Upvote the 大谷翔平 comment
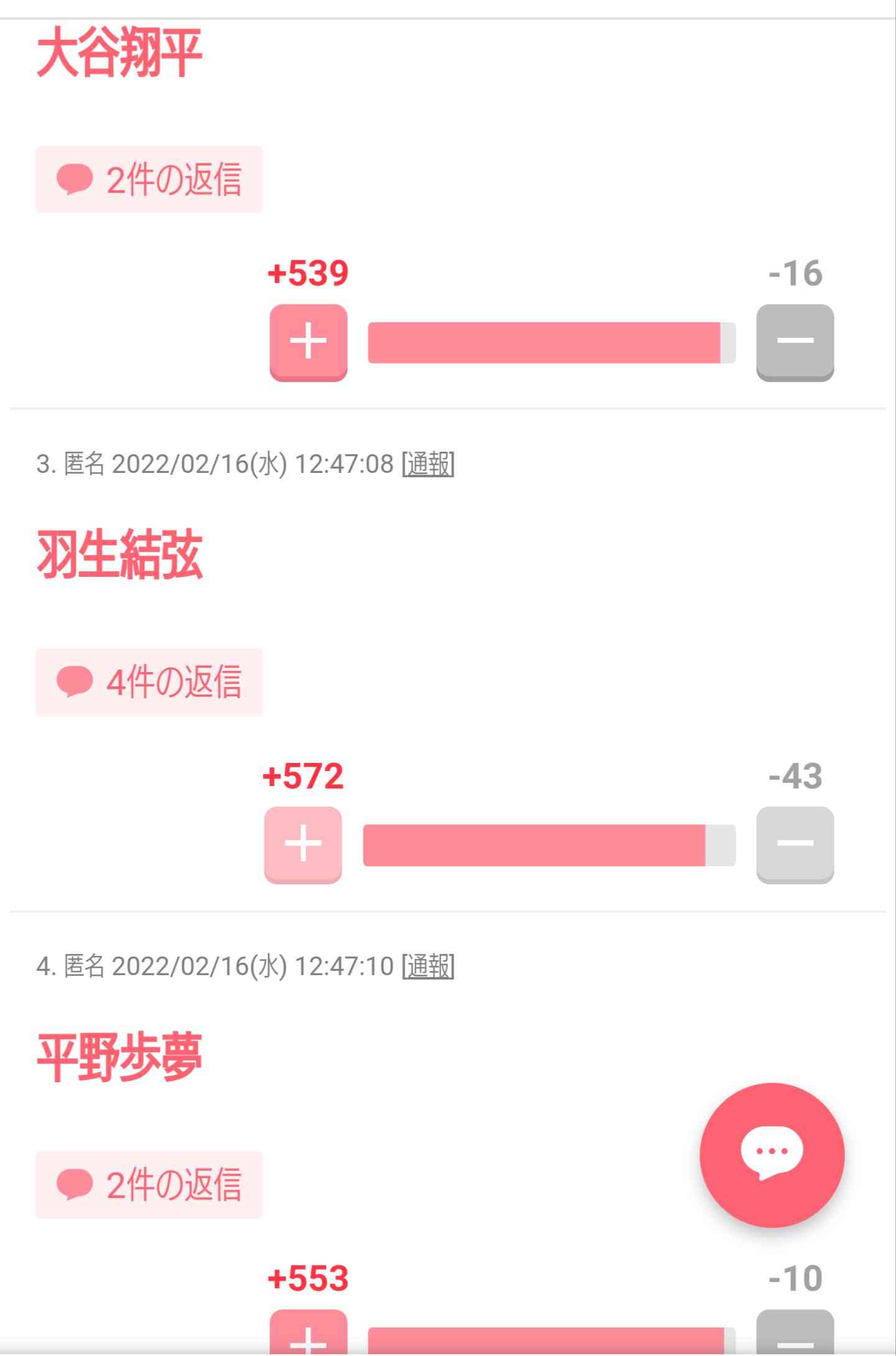 coord(308,342)
